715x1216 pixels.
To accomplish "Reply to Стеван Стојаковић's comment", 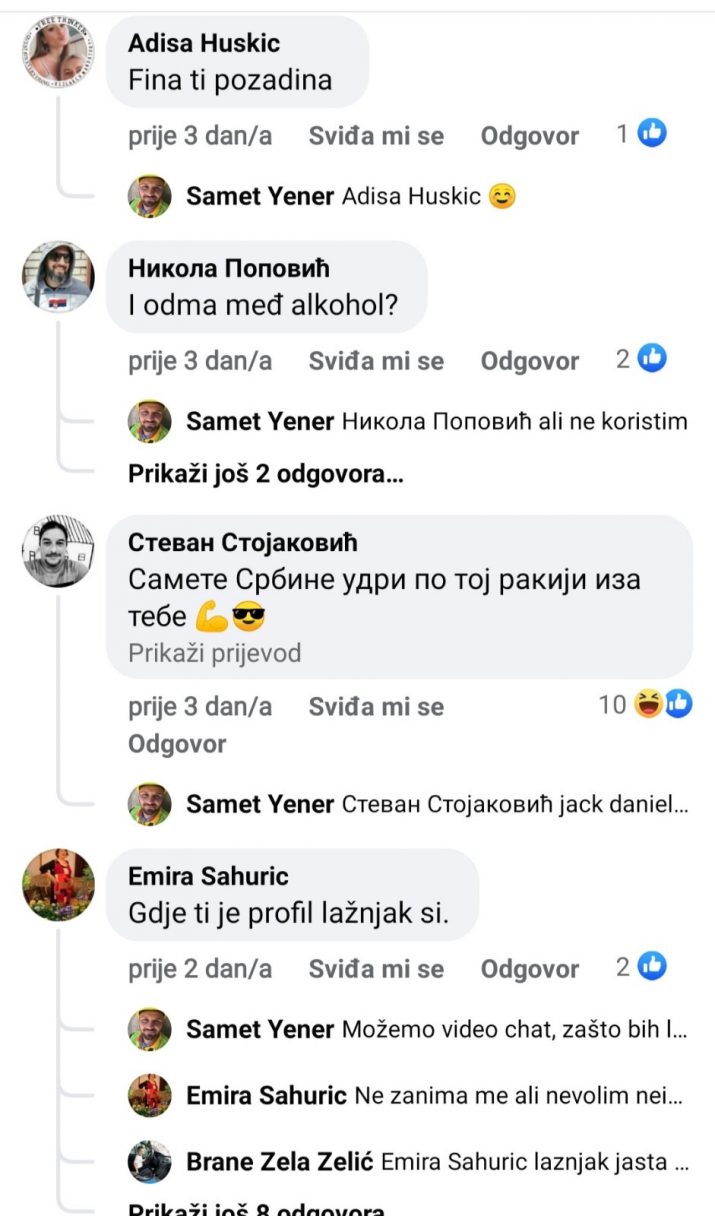I will click(x=177, y=744).
